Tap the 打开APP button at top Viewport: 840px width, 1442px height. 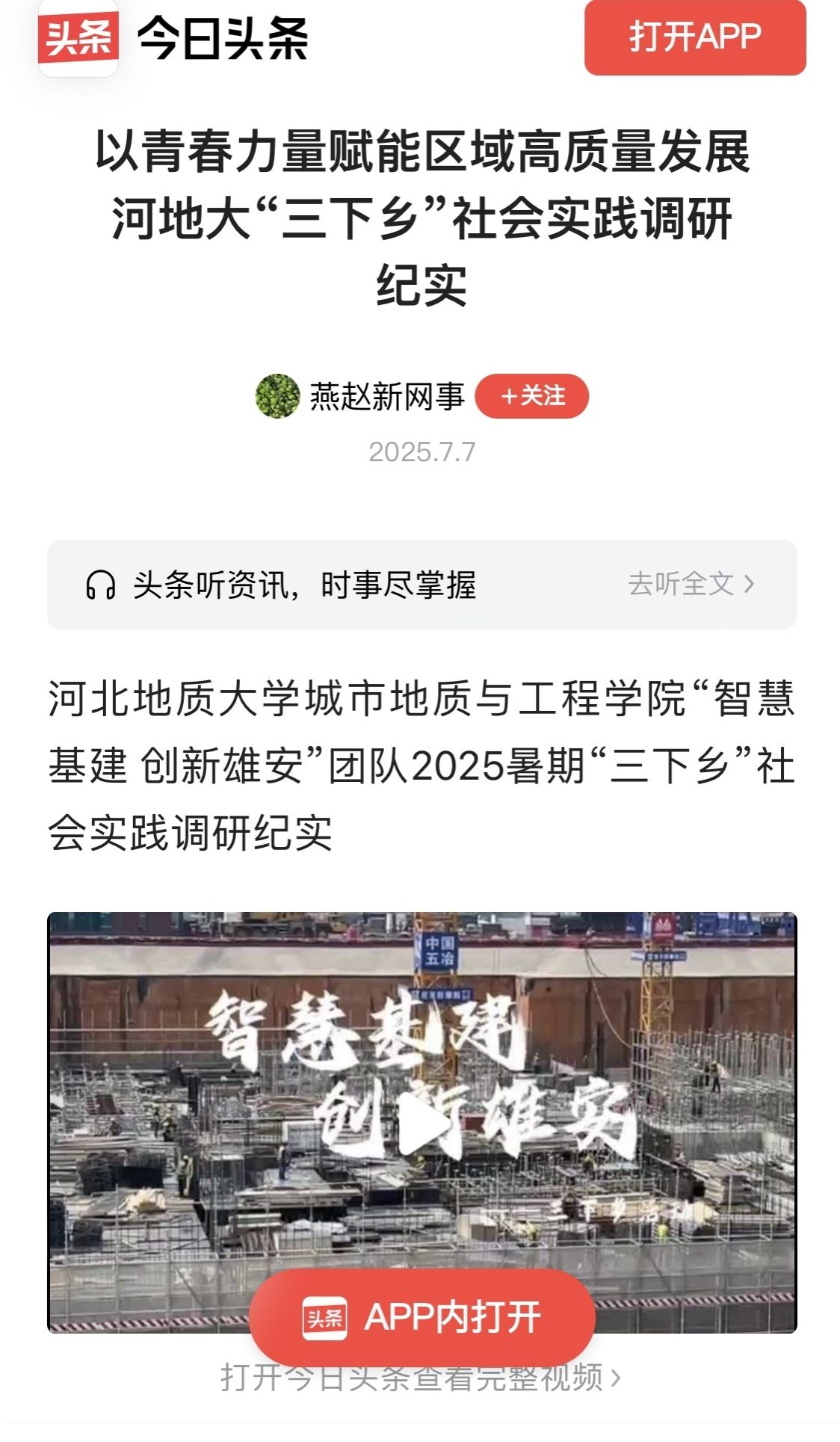694,37
